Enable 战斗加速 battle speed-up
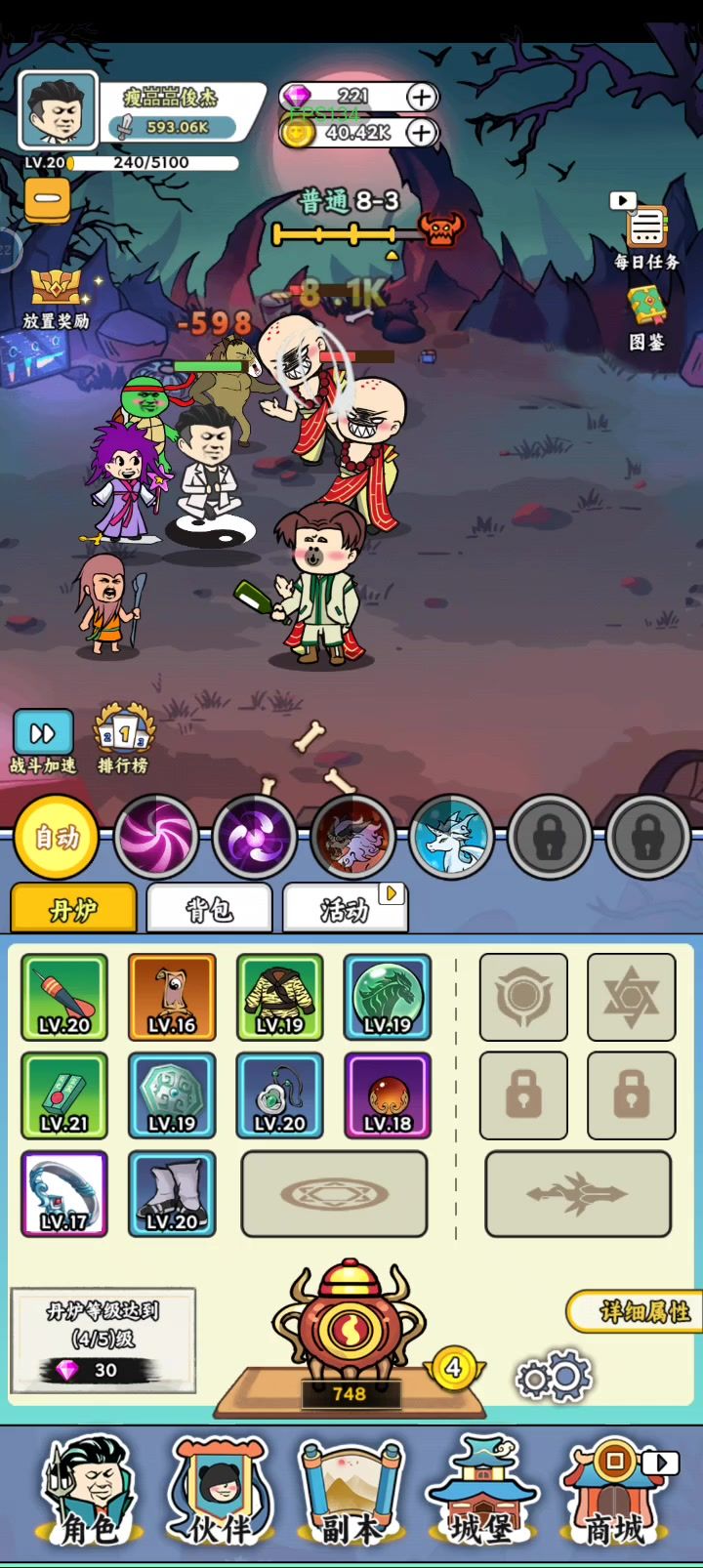The height and width of the screenshot is (1568, 703). 43,742
